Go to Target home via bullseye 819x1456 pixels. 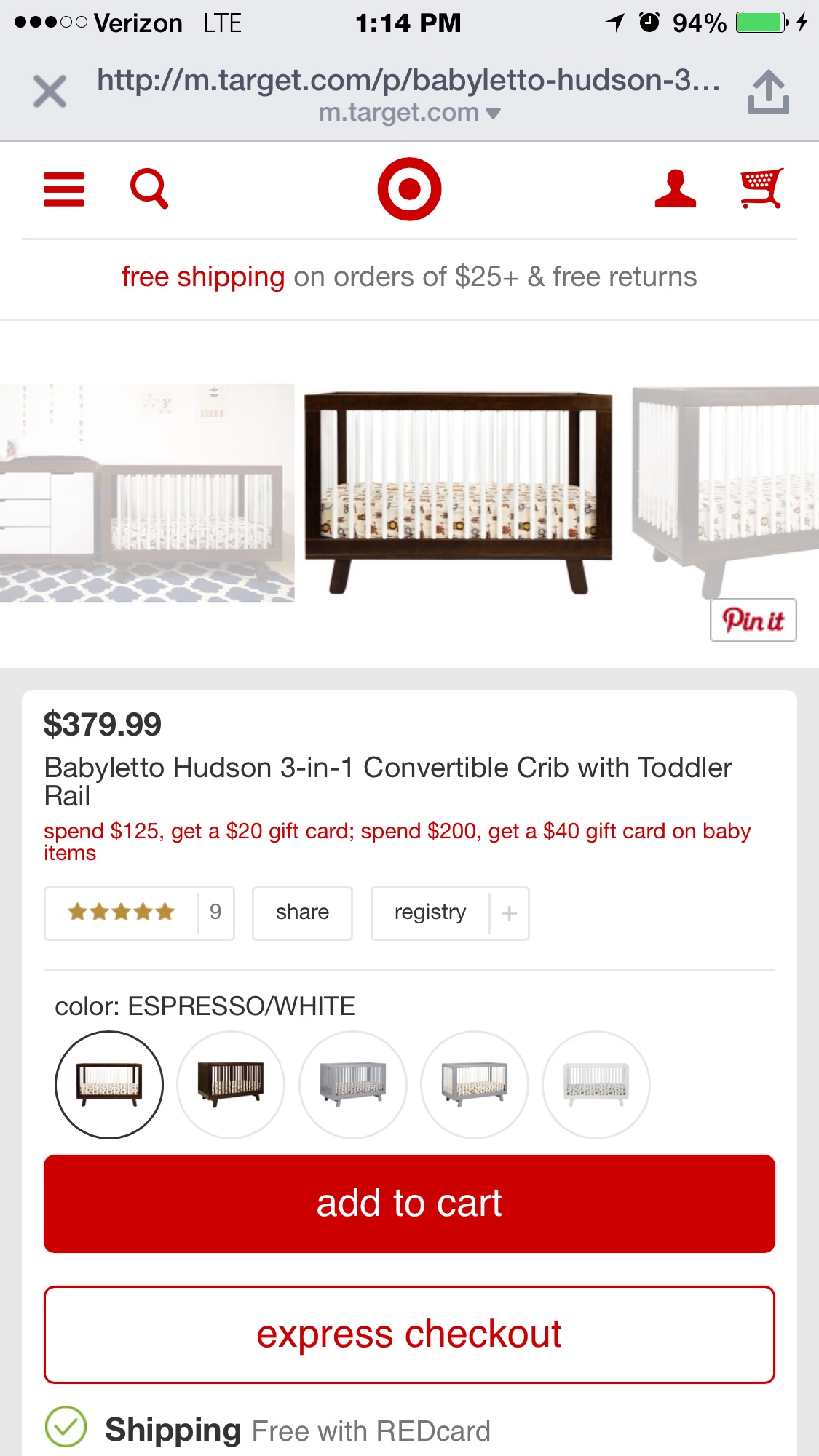(x=409, y=189)
